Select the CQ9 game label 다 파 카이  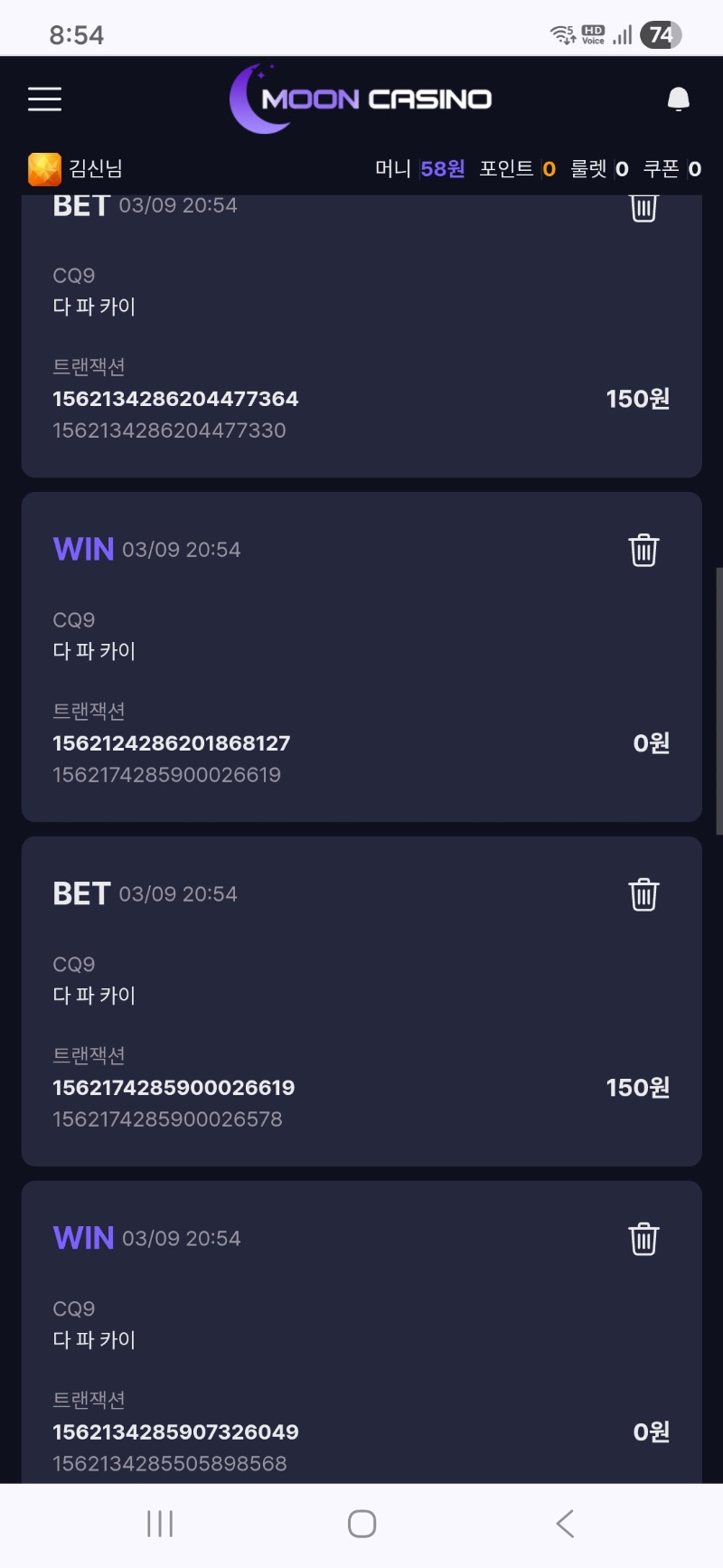click(x=93, y=307)
